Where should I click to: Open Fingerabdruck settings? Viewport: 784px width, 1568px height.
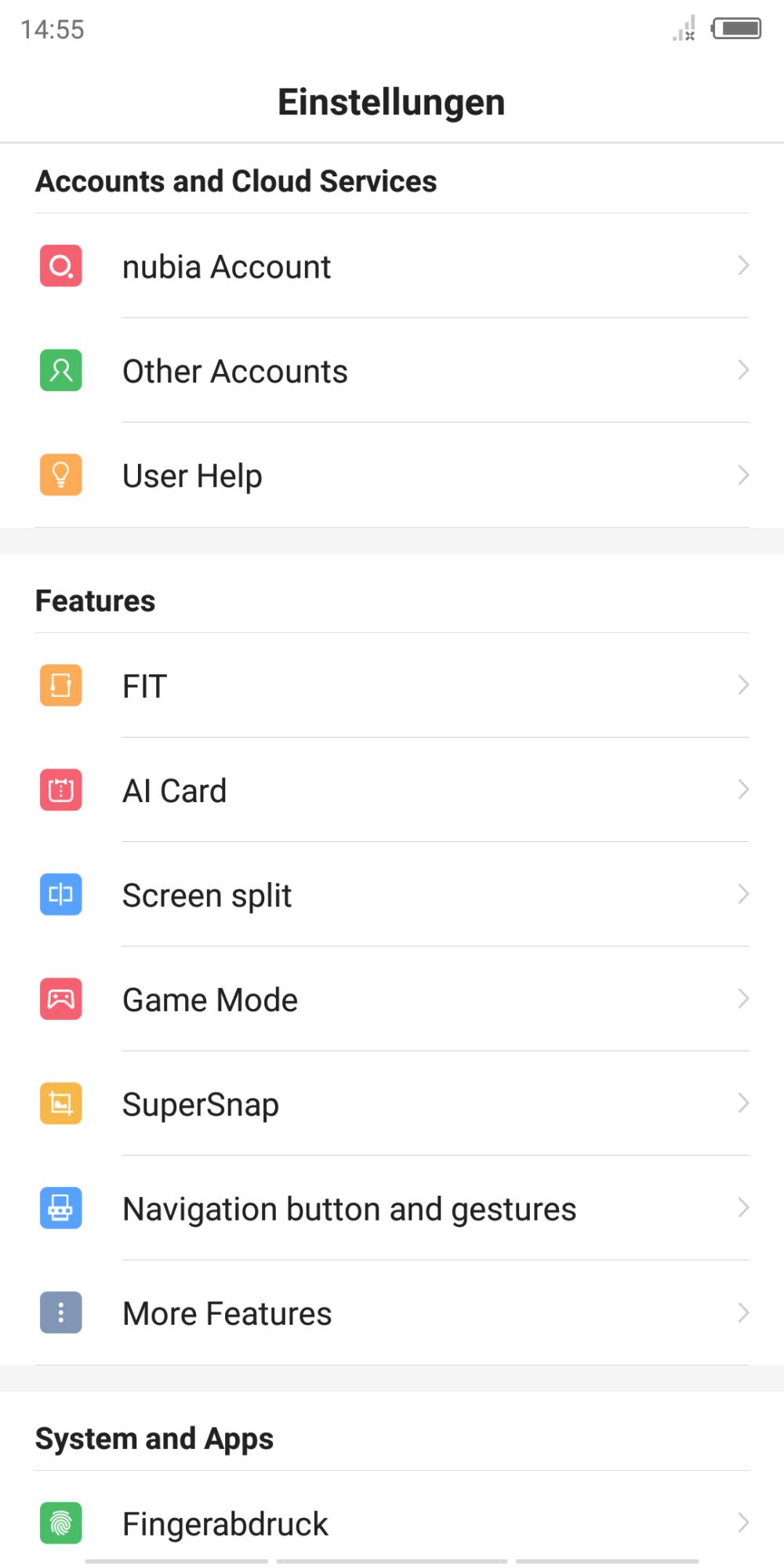coord(392,1523)
